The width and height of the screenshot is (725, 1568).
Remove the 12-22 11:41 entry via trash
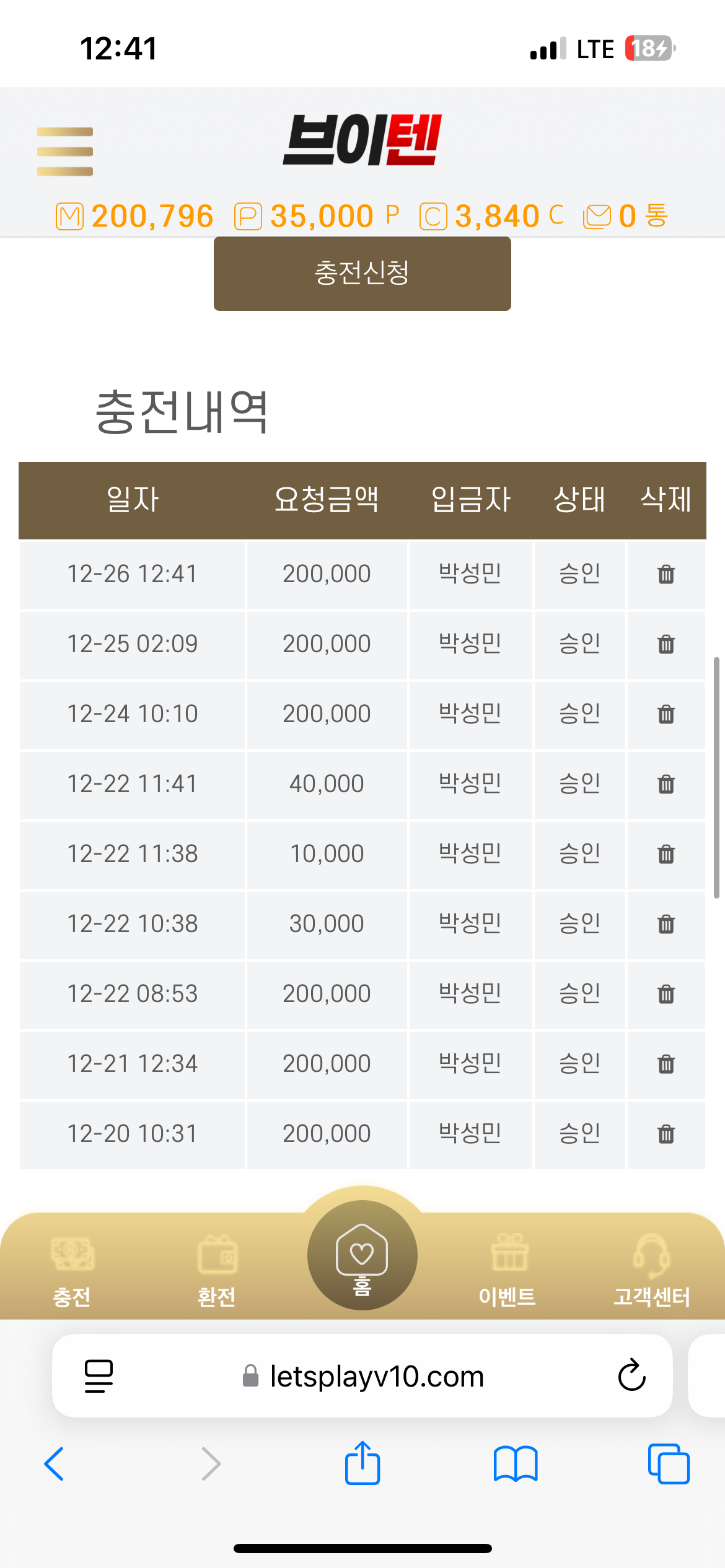coord(666,784)
